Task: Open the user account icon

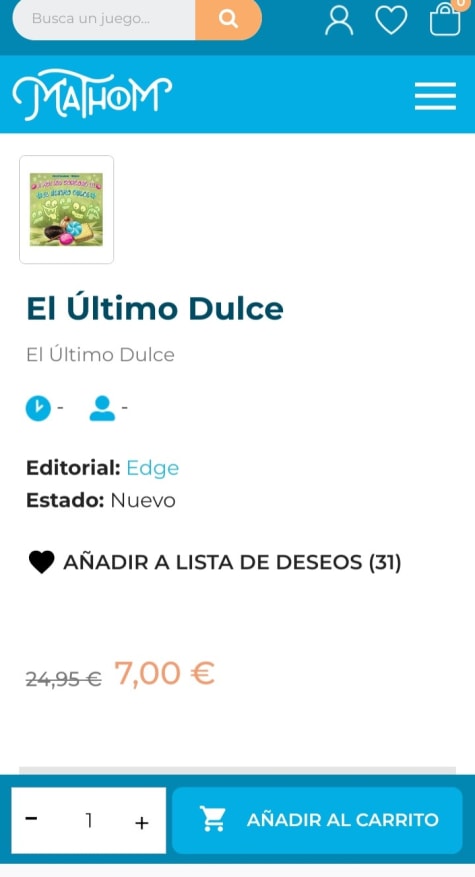Action: tap(339, 21)
